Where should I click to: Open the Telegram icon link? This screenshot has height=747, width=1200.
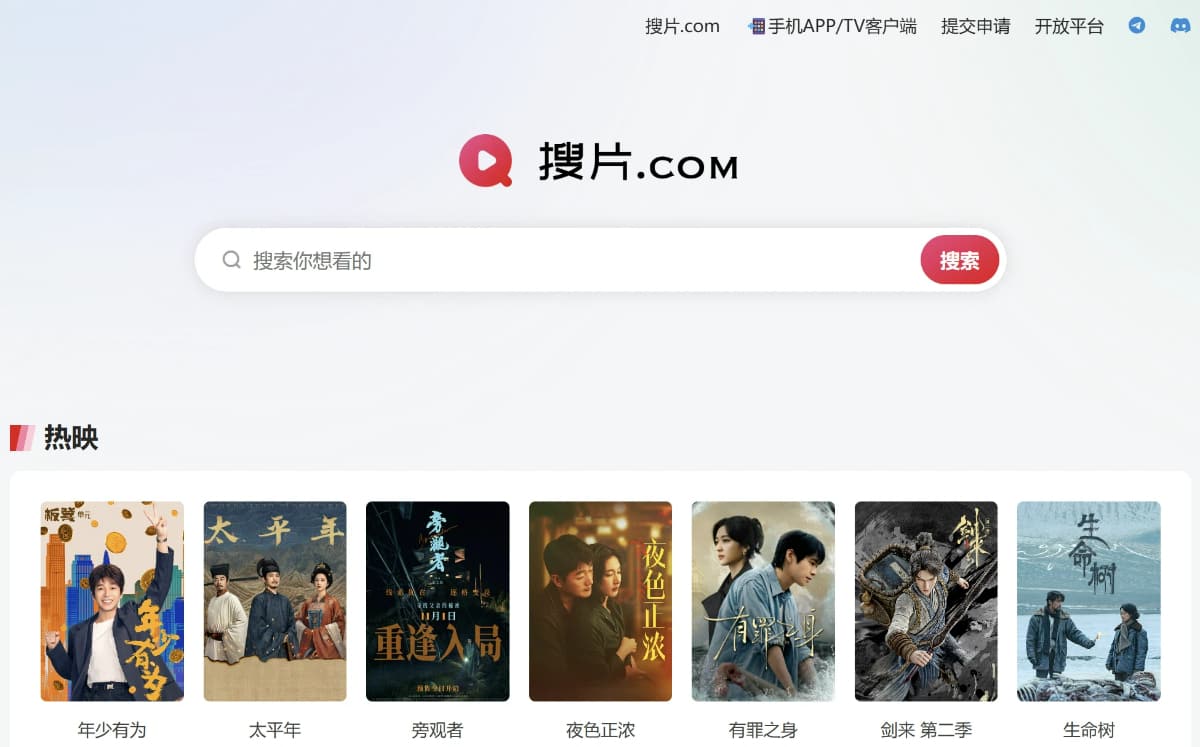1137,26
